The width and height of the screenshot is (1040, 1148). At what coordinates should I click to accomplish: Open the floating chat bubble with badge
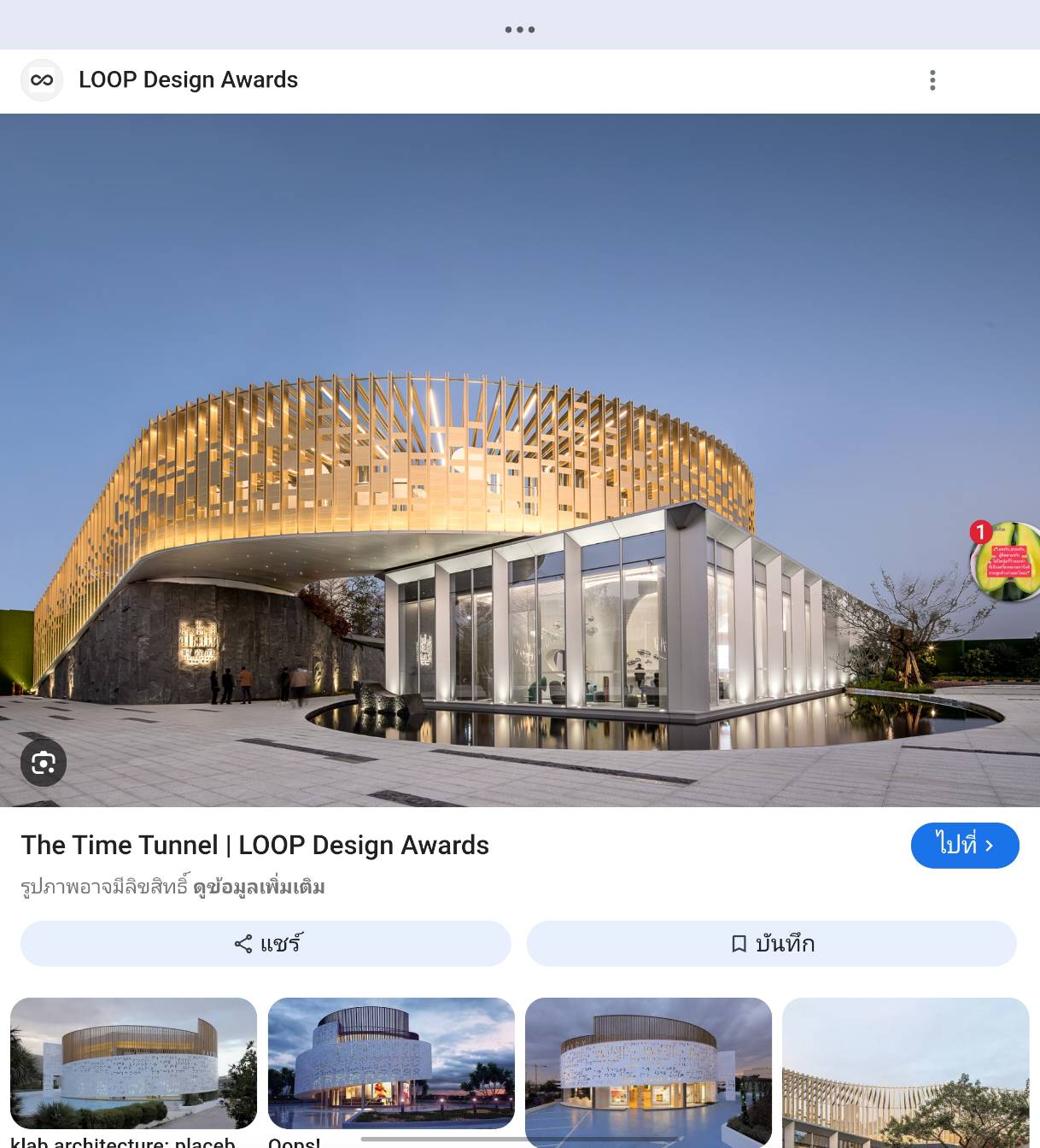click(x=1008, y=561)
